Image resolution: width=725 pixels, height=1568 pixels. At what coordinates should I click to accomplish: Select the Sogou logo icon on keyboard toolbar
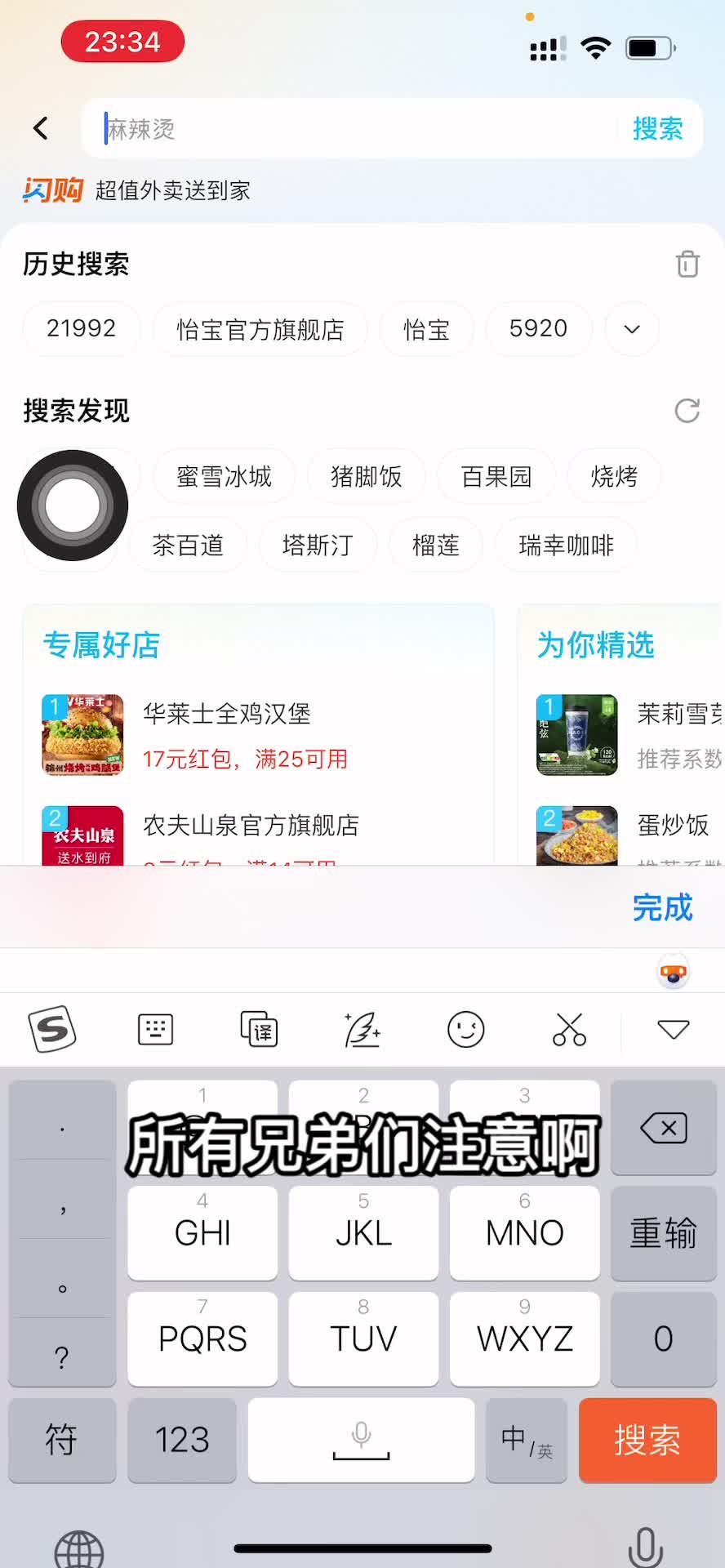(x=51, y=1029)
